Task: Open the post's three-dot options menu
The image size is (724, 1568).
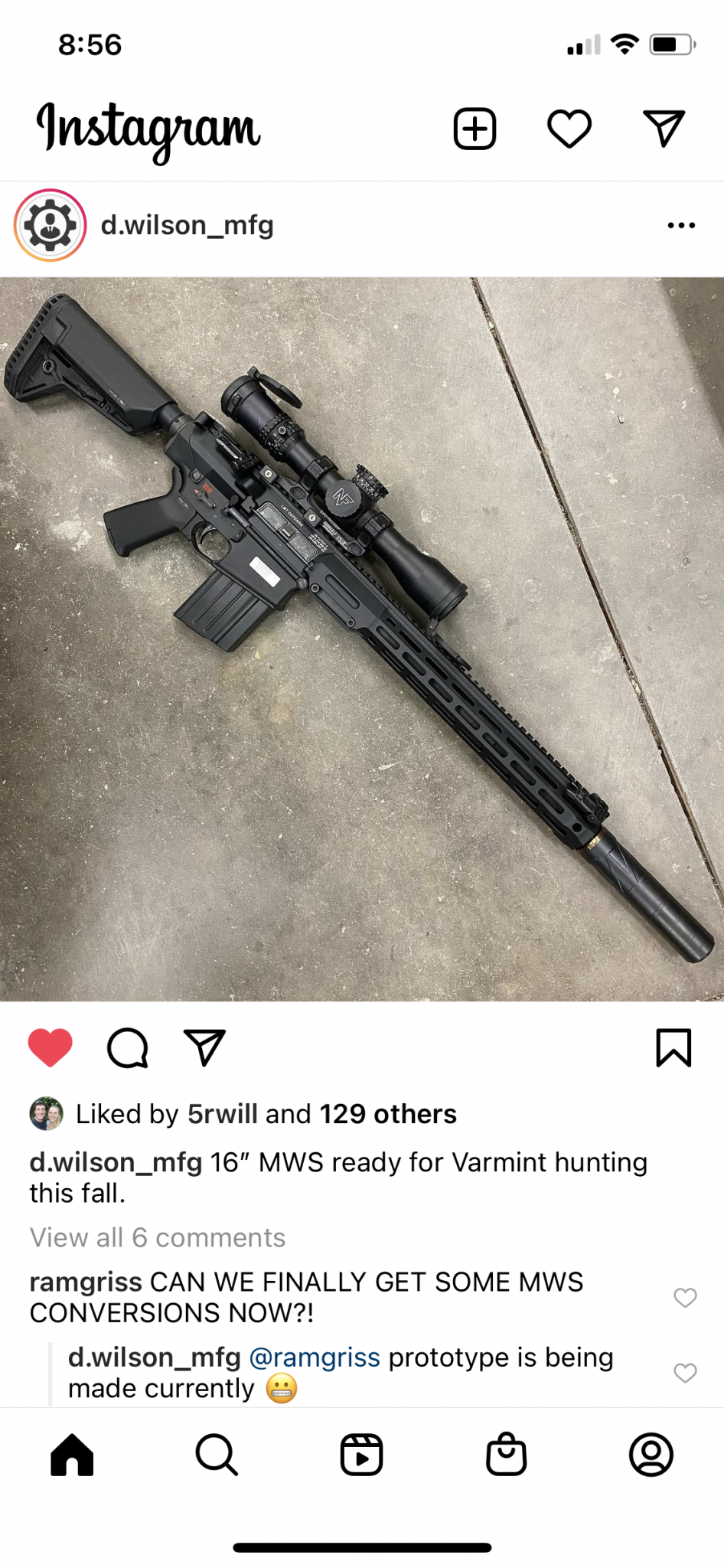Action: 680,225
